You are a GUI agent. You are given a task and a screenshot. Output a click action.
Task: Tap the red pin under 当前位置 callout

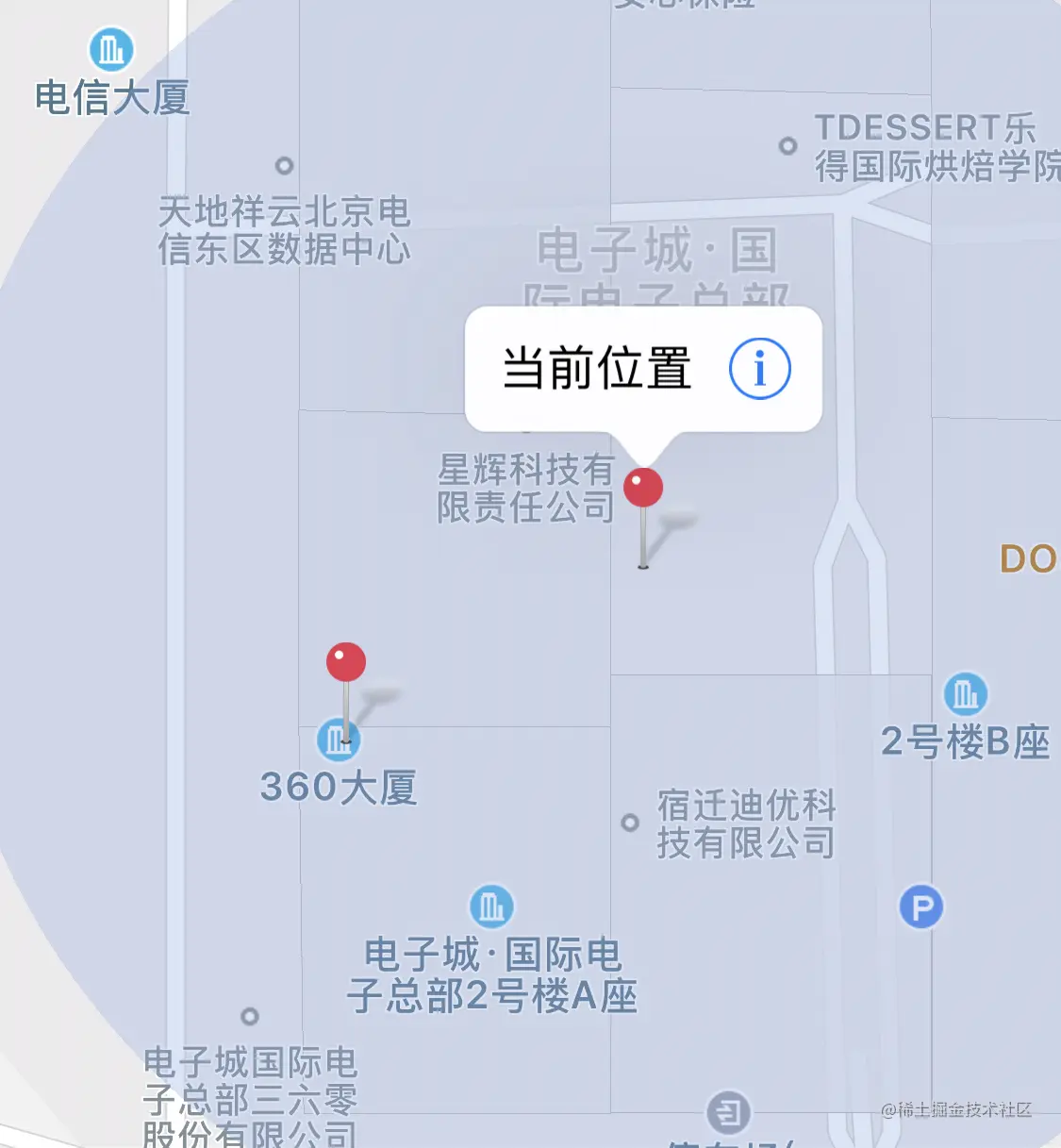(x=643, y=489)
